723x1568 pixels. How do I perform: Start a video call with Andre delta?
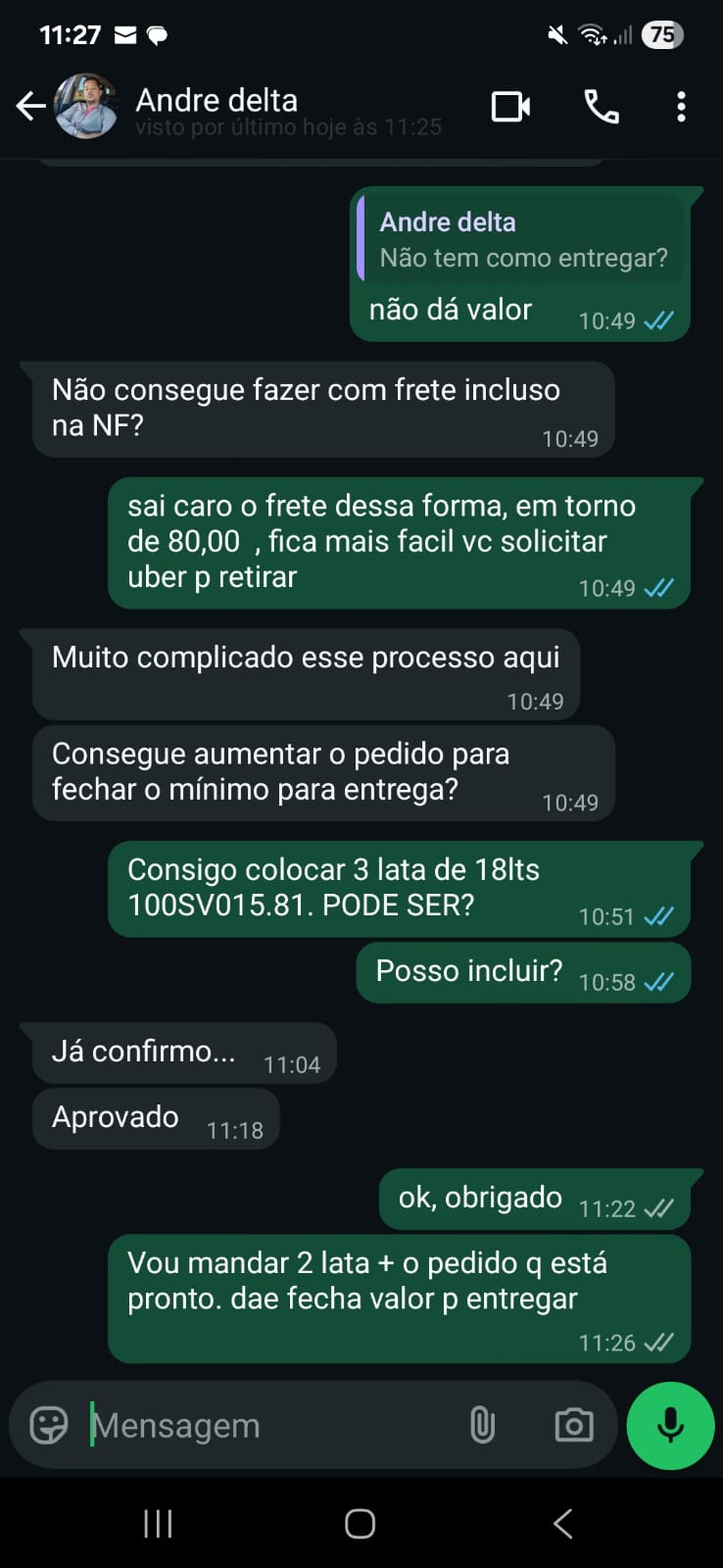pos(510,106)
